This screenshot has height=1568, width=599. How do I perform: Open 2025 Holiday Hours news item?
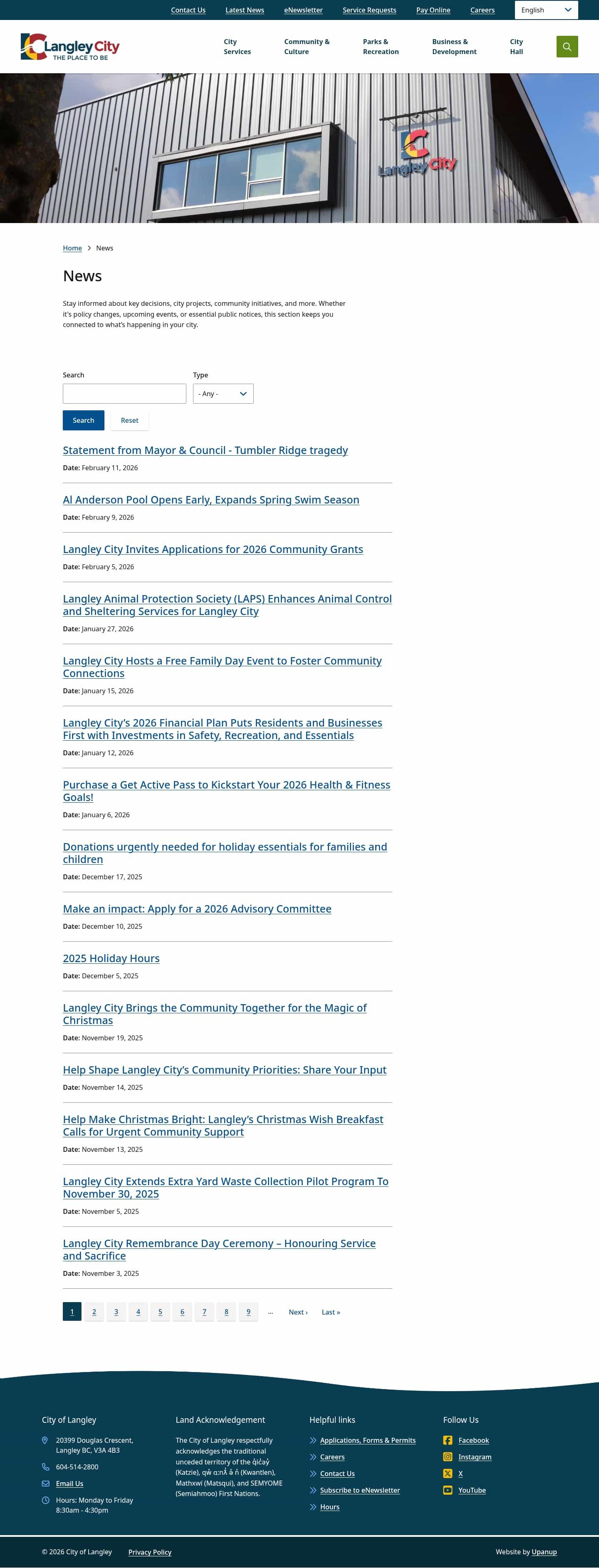tap(111, 958)
